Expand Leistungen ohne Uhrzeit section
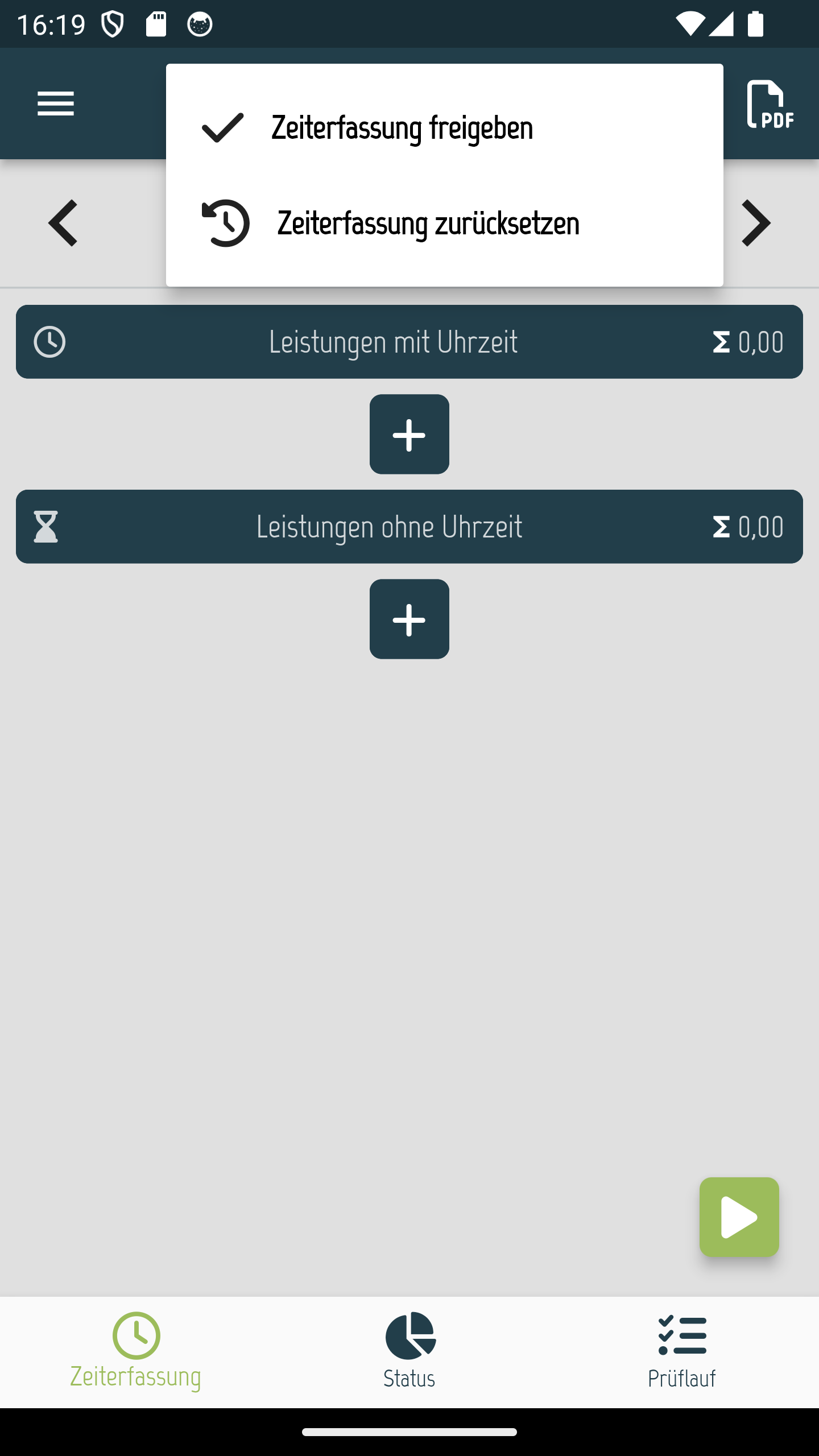This screenshot has height=1456, width=819. tap(409, 527)
